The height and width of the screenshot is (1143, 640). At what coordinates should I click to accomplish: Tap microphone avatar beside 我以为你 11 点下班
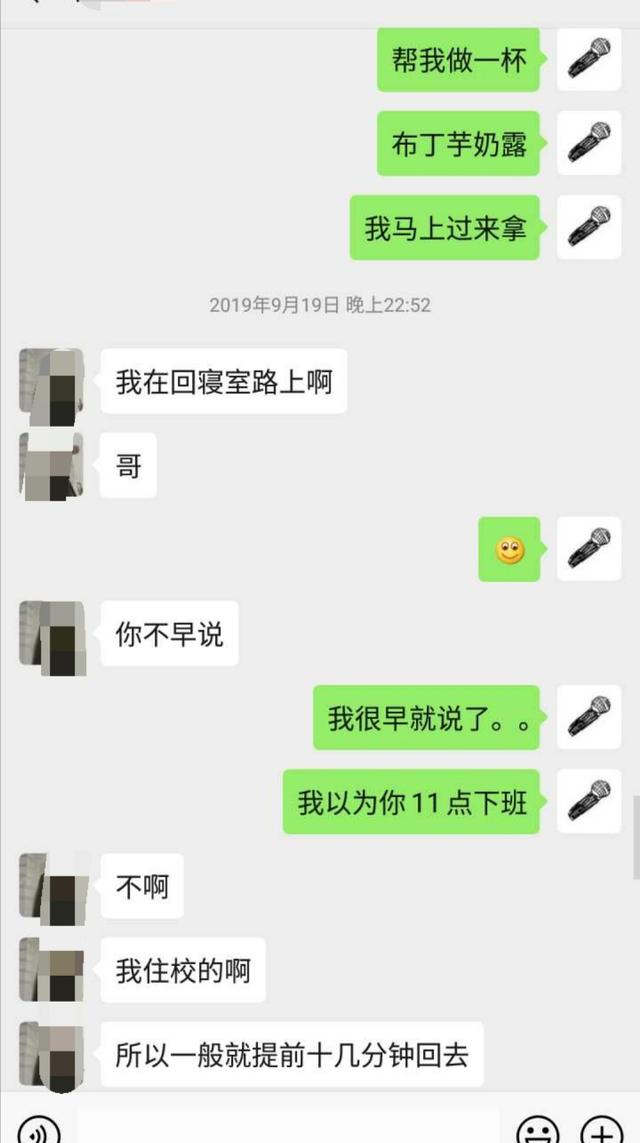pyautogui.click(x=589, y=801)
